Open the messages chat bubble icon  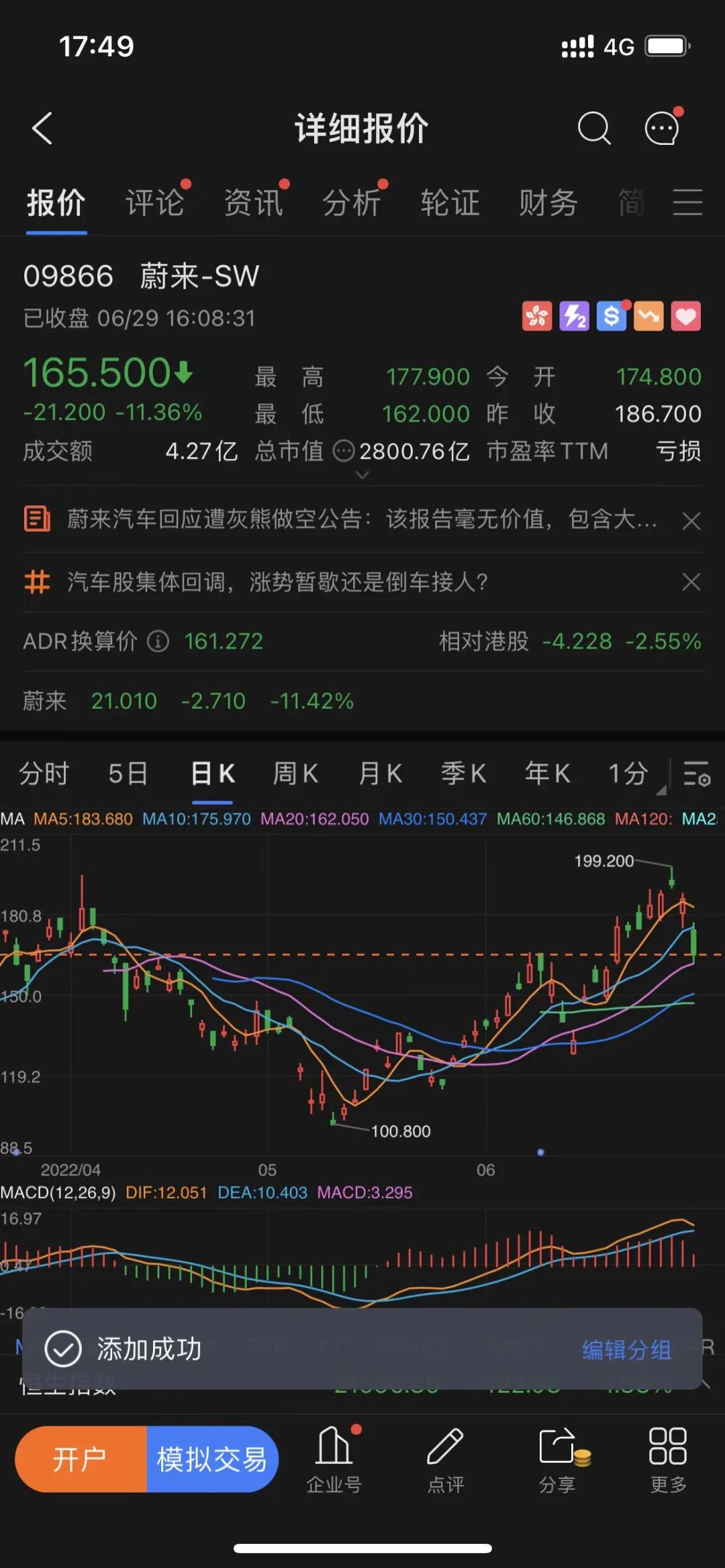[663, 128]
